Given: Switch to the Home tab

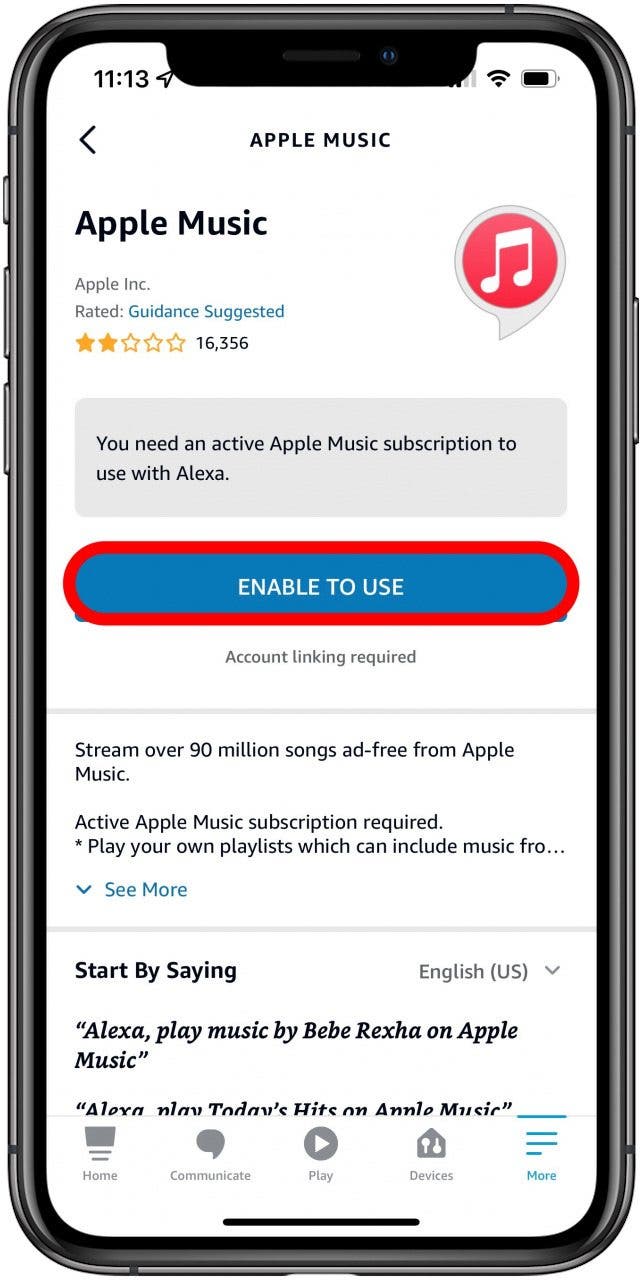Looking at the screenshot, I should tap(100, 1153).
